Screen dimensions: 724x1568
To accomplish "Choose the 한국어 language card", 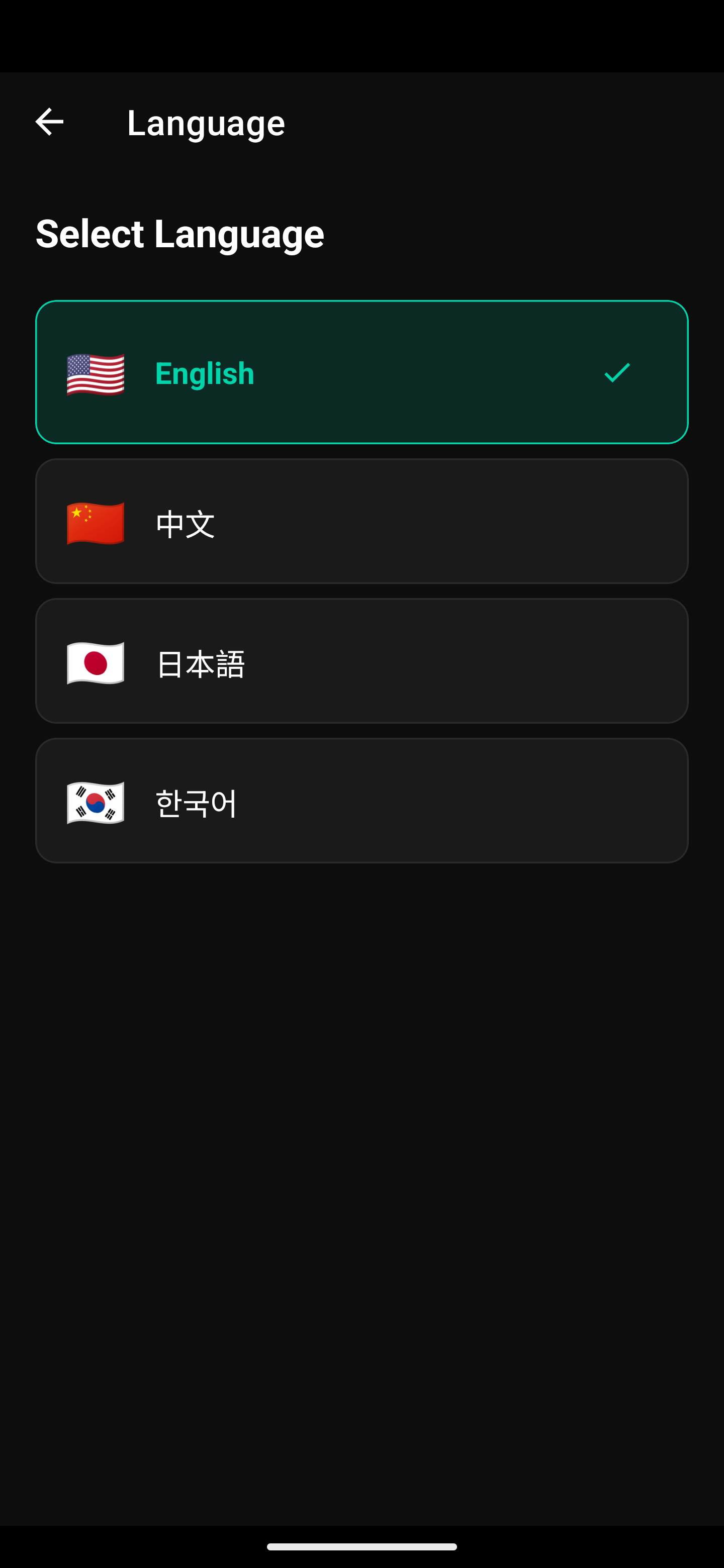I will pos(361,802).
